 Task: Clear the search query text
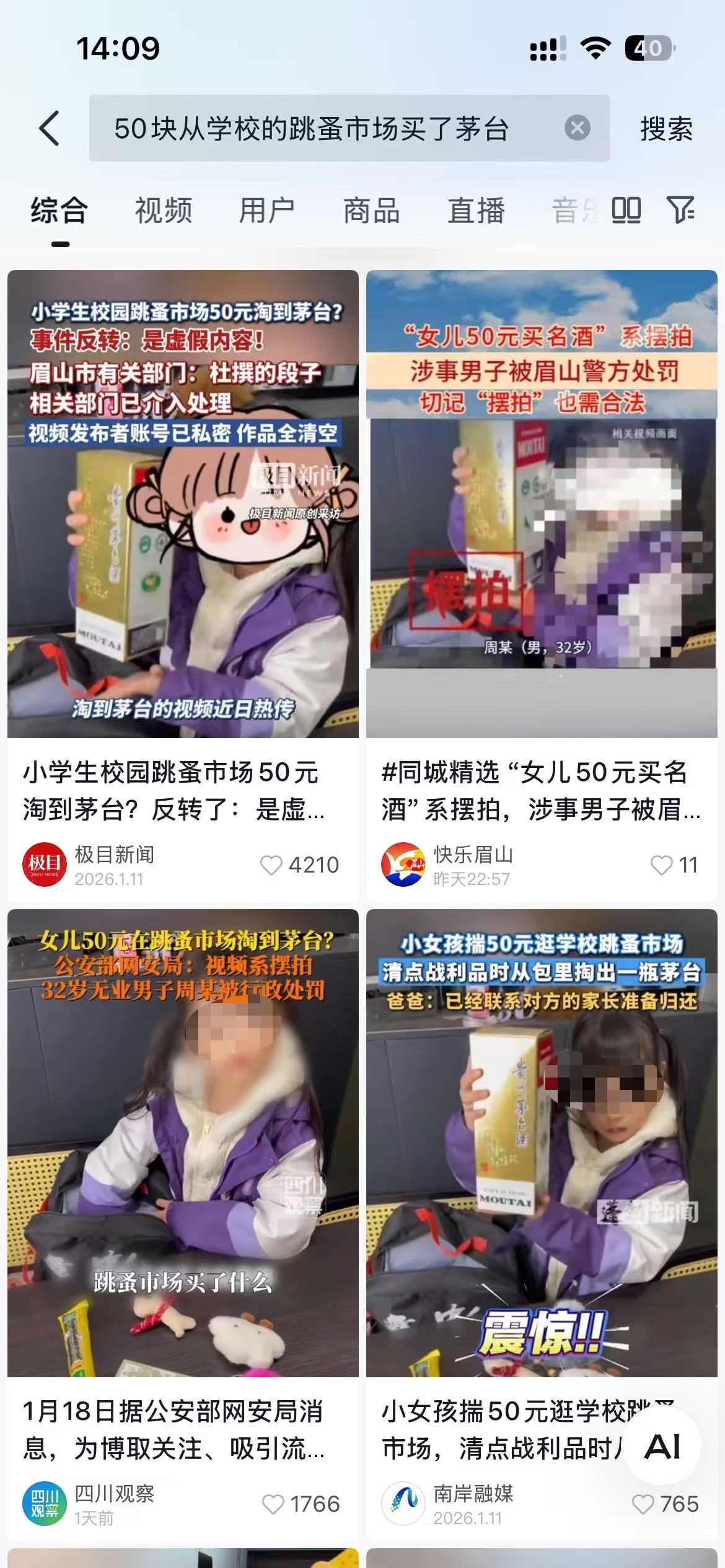coord(577,128)
